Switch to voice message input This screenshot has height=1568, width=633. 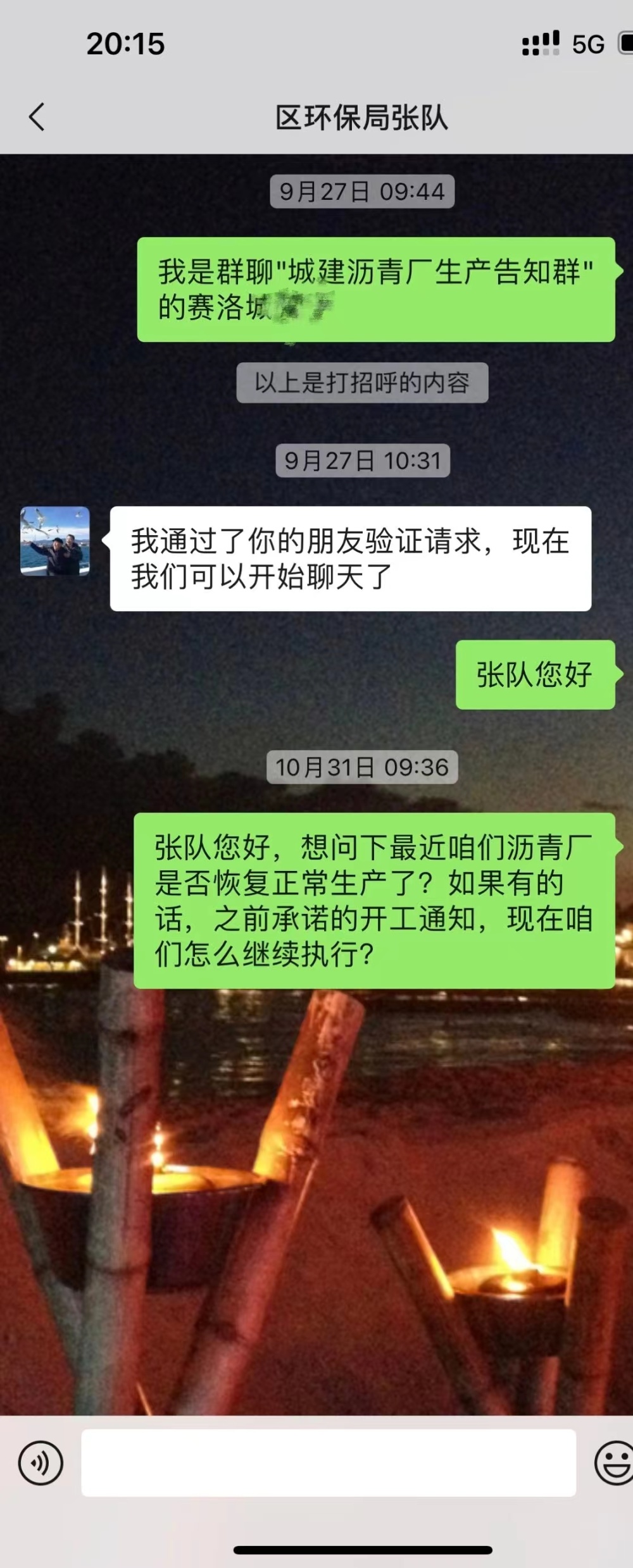click(41, 1463)
